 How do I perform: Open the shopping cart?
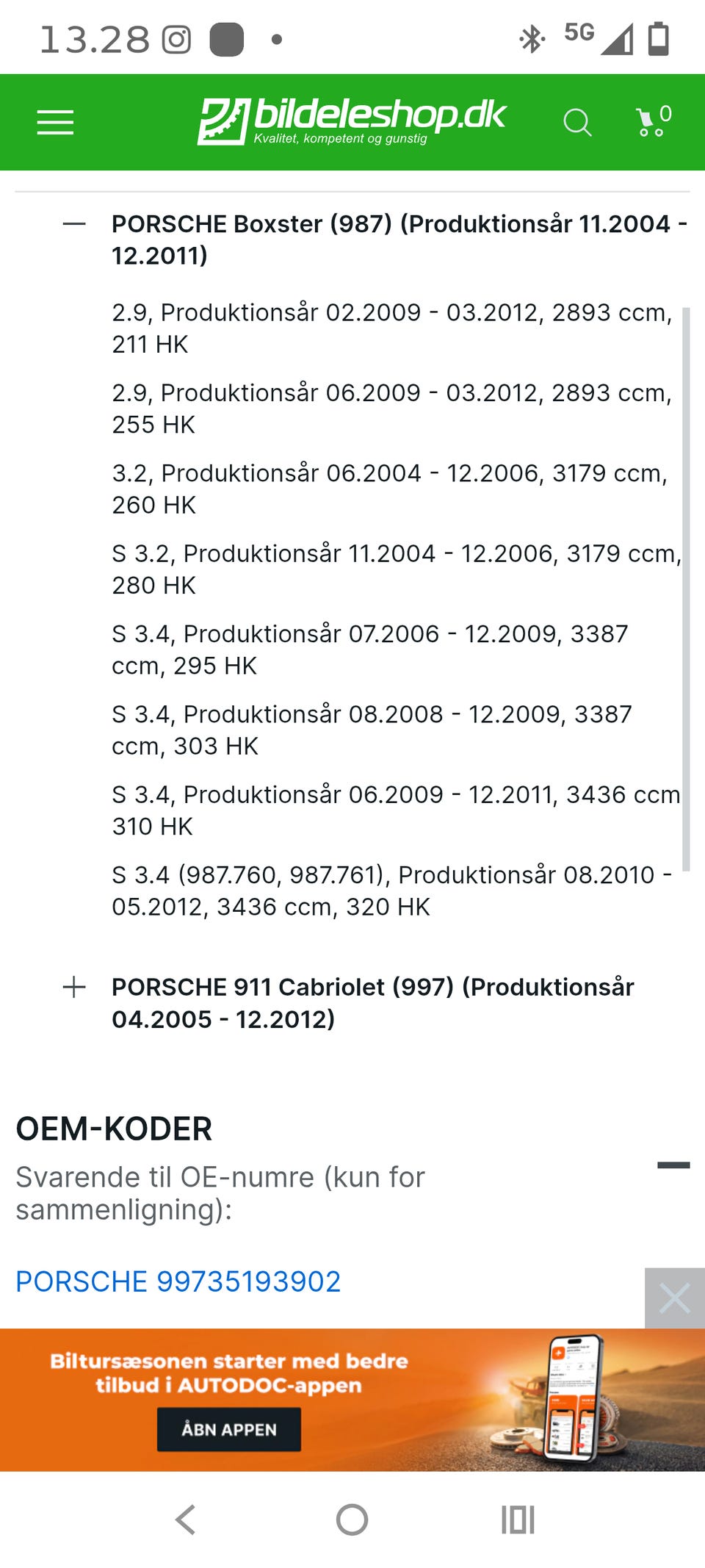point(654,121)
